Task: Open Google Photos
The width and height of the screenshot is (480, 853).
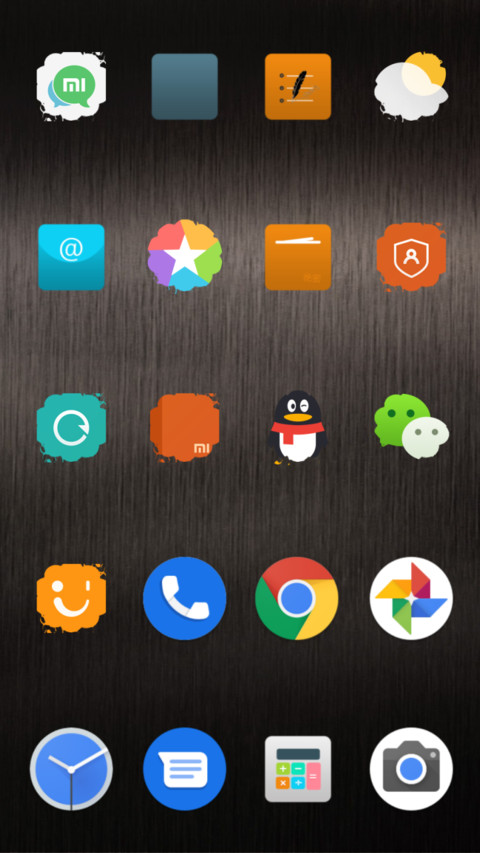Action: coord(411,598)
